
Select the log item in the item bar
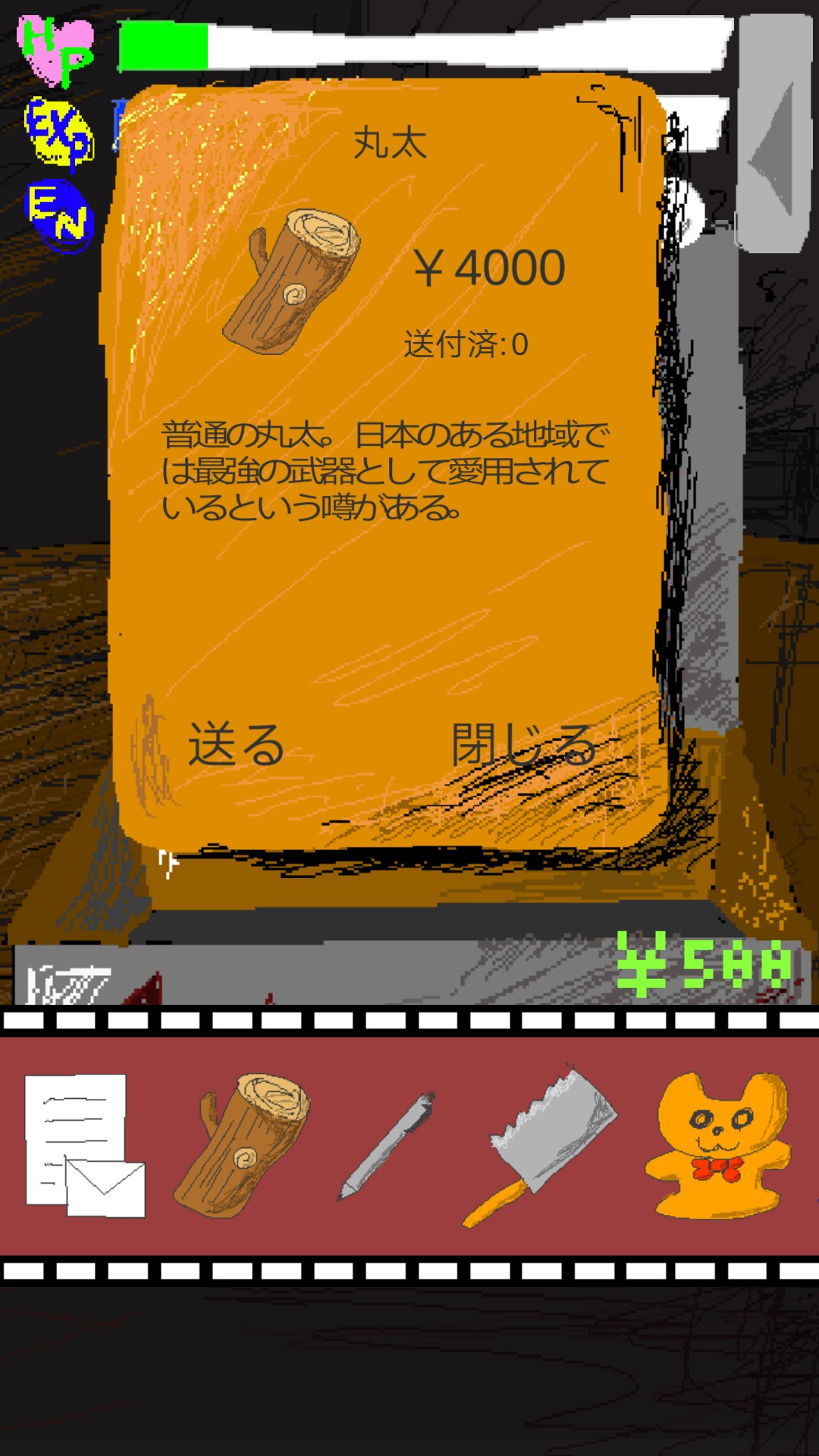coord(244,1145)
